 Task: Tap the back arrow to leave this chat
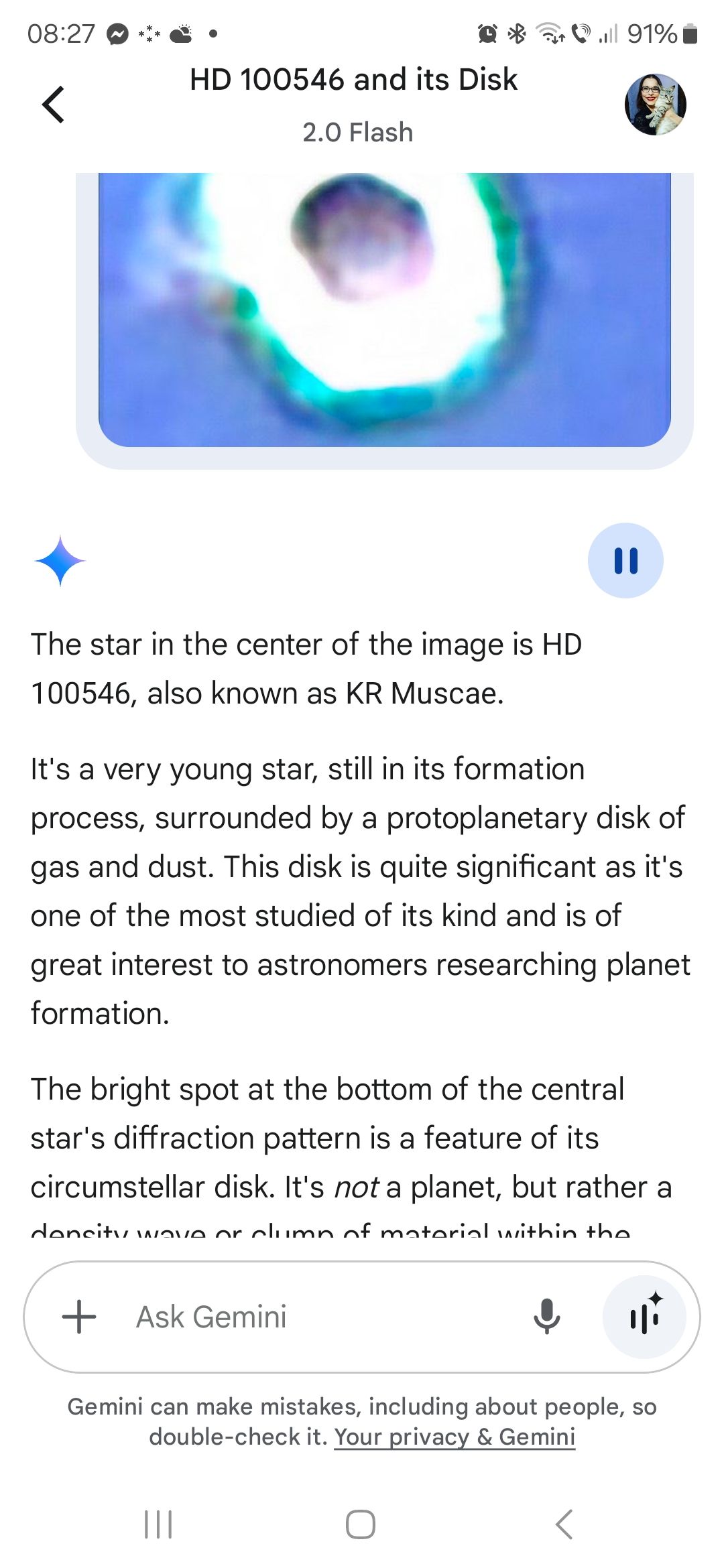(x=52, y=105)
